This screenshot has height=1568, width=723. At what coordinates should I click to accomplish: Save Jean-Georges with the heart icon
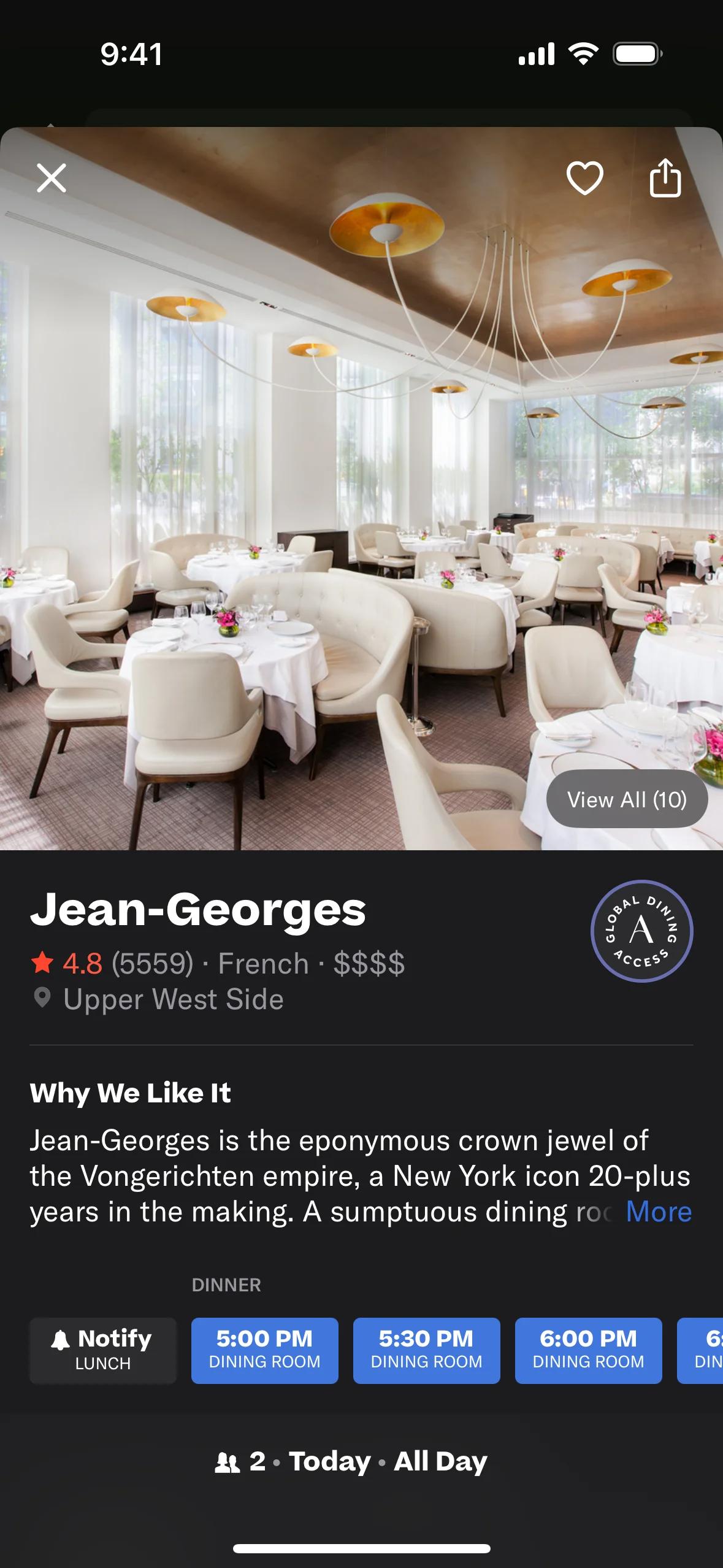(x=584, y=179)
